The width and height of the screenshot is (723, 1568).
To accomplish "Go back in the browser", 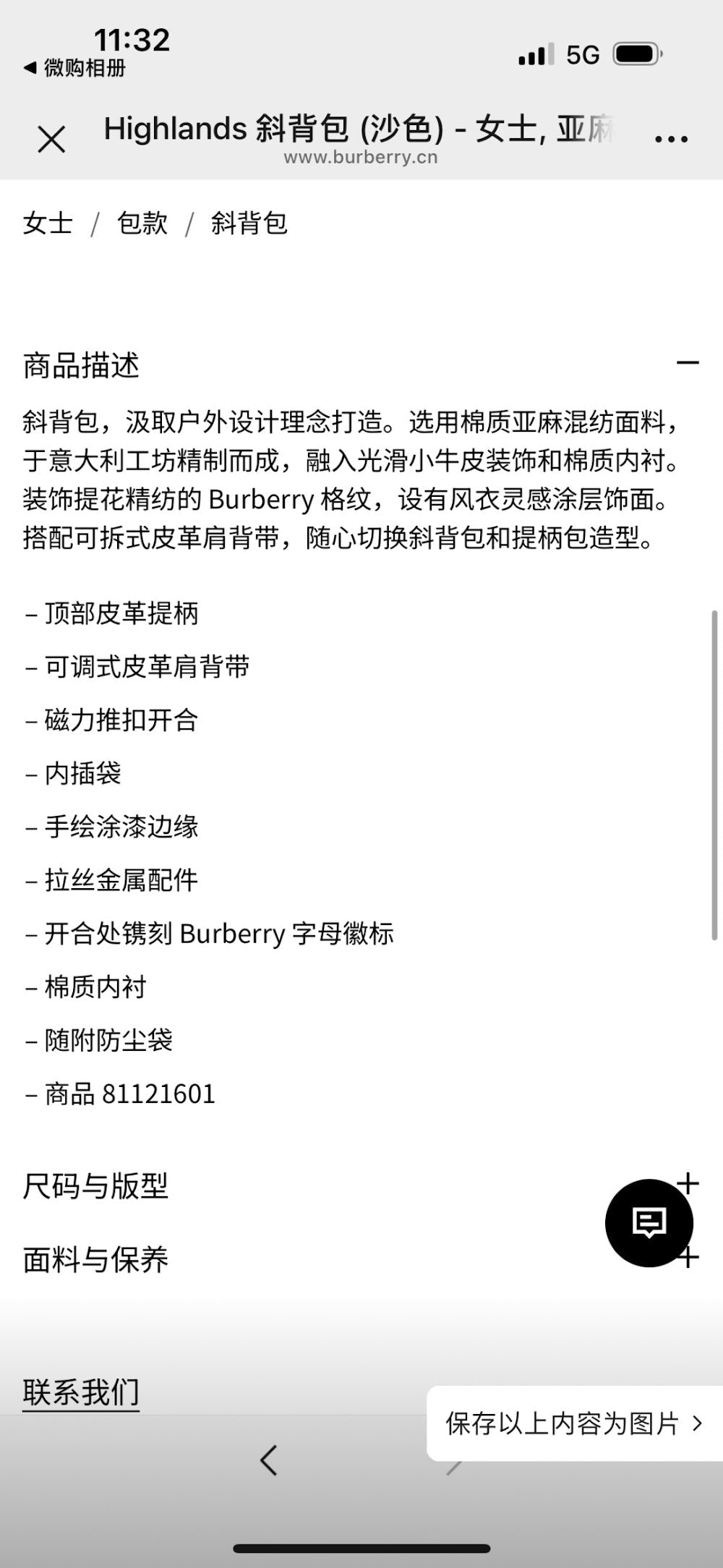I will (x=269, y=1460).
